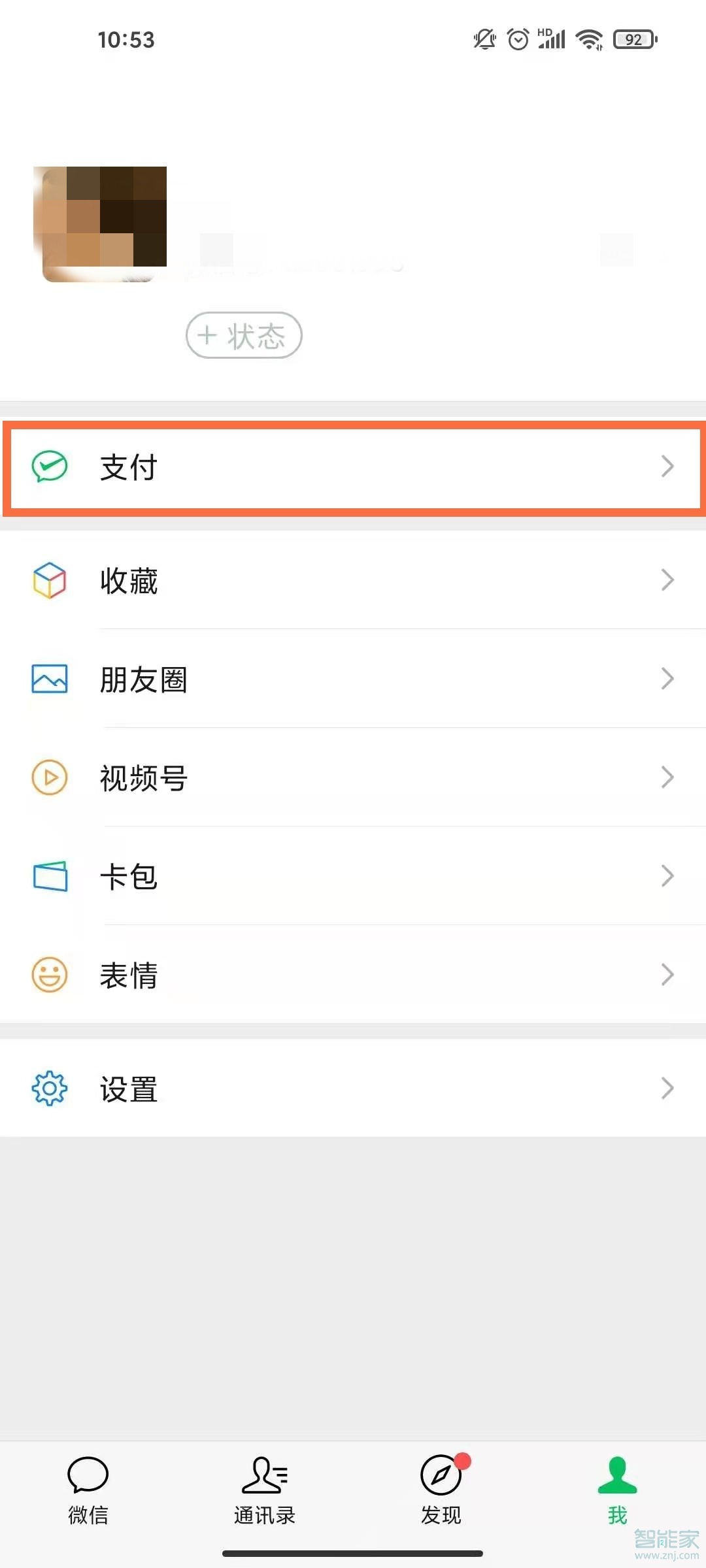Expand the Moments row chevron

[x=667, y=679]
